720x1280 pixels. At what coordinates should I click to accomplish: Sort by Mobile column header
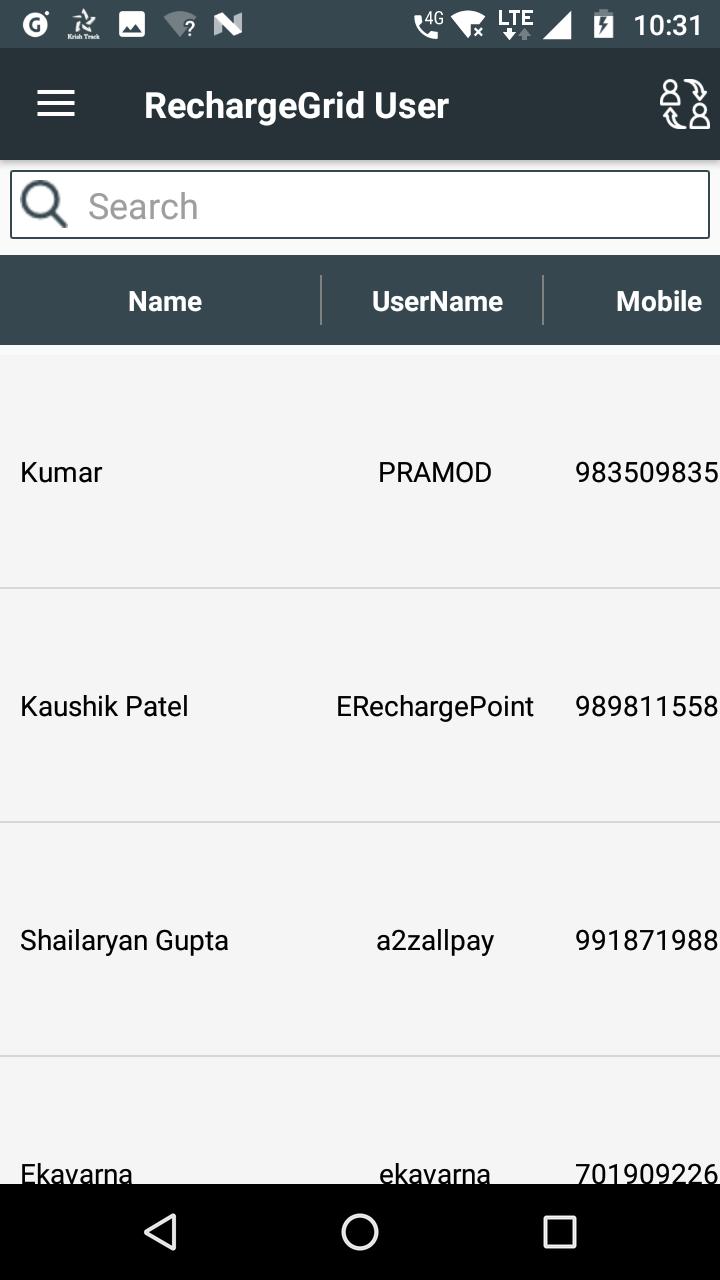pyautogui.click(x=658, y=301)
